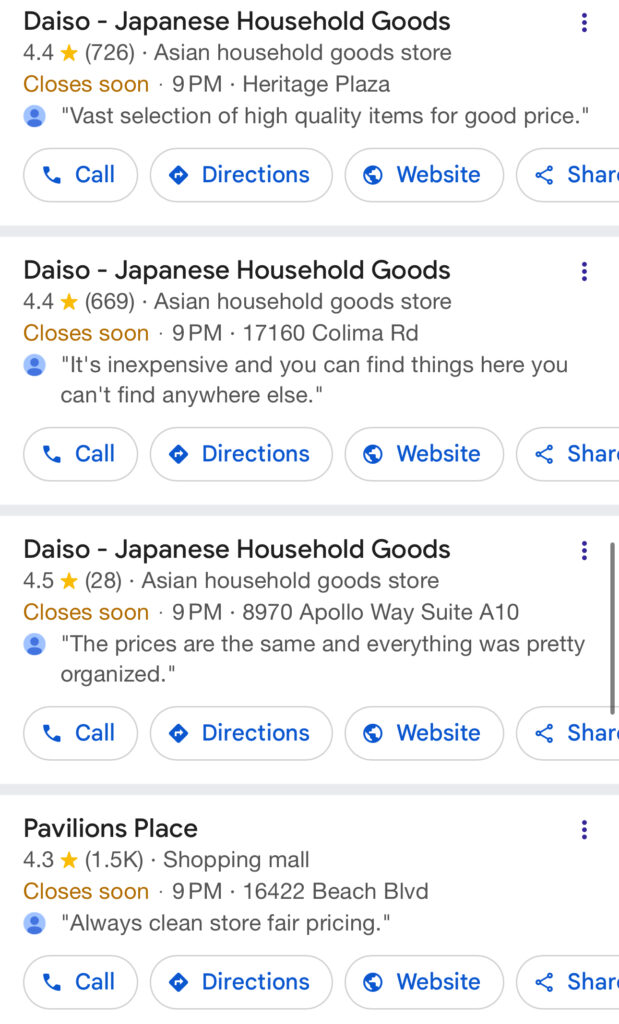Call Pavilions Place shopping mall
619x1024 pixels.
[80, 982]
